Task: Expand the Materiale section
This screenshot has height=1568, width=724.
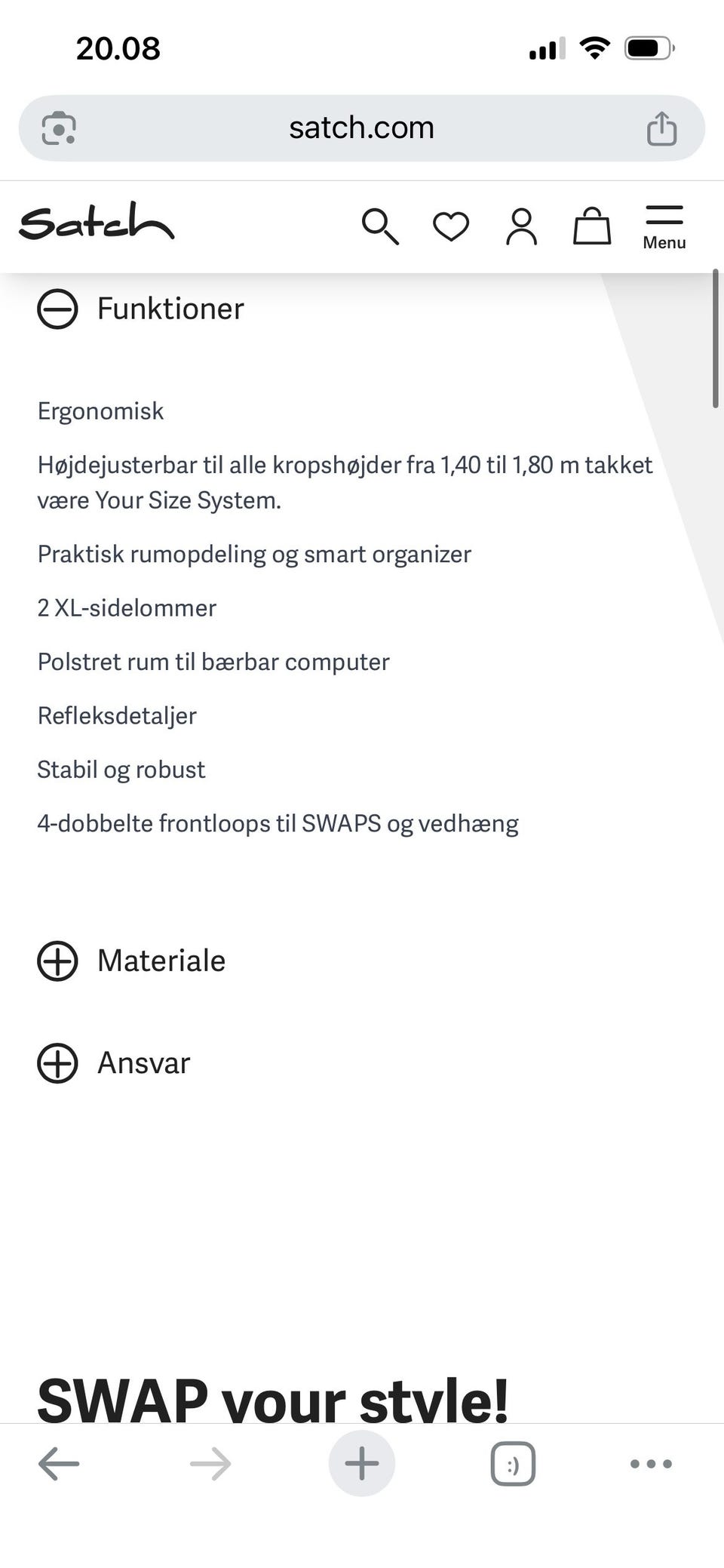Action: tap(131, 961)
